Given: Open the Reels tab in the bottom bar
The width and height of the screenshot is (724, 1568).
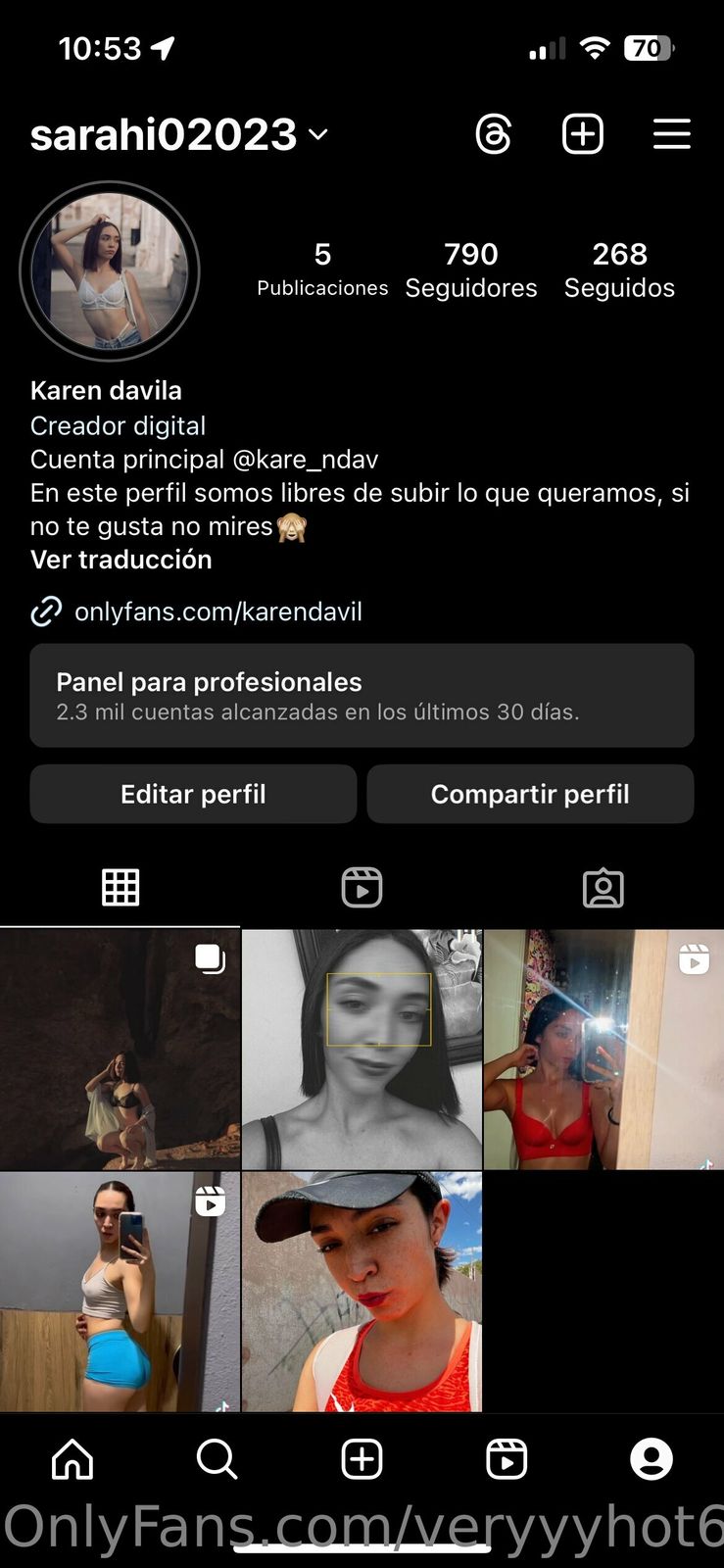Looking at the screenshot, I should 507,1458.
